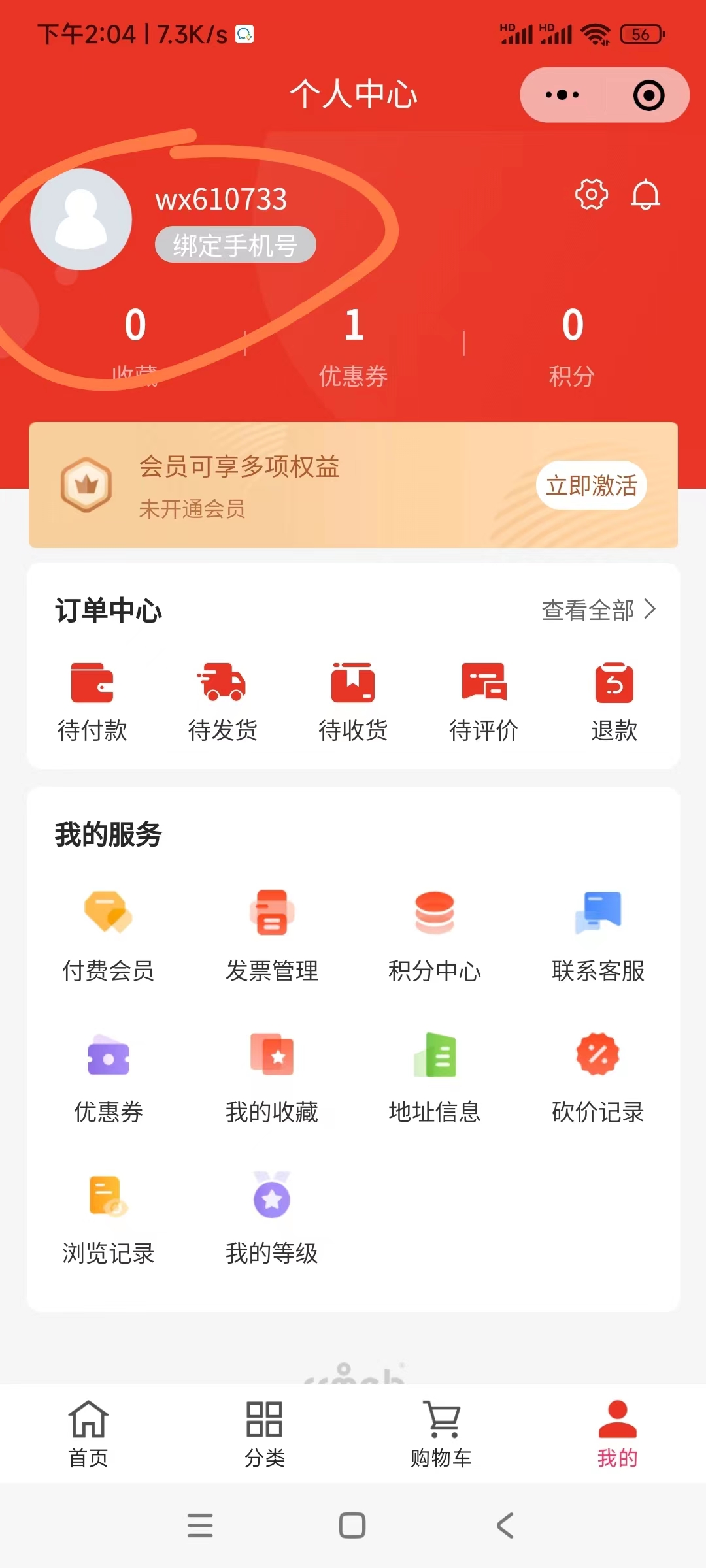Open 退款 refunds
This screenshot has width=706, height=1568.
tap(614, 701)
